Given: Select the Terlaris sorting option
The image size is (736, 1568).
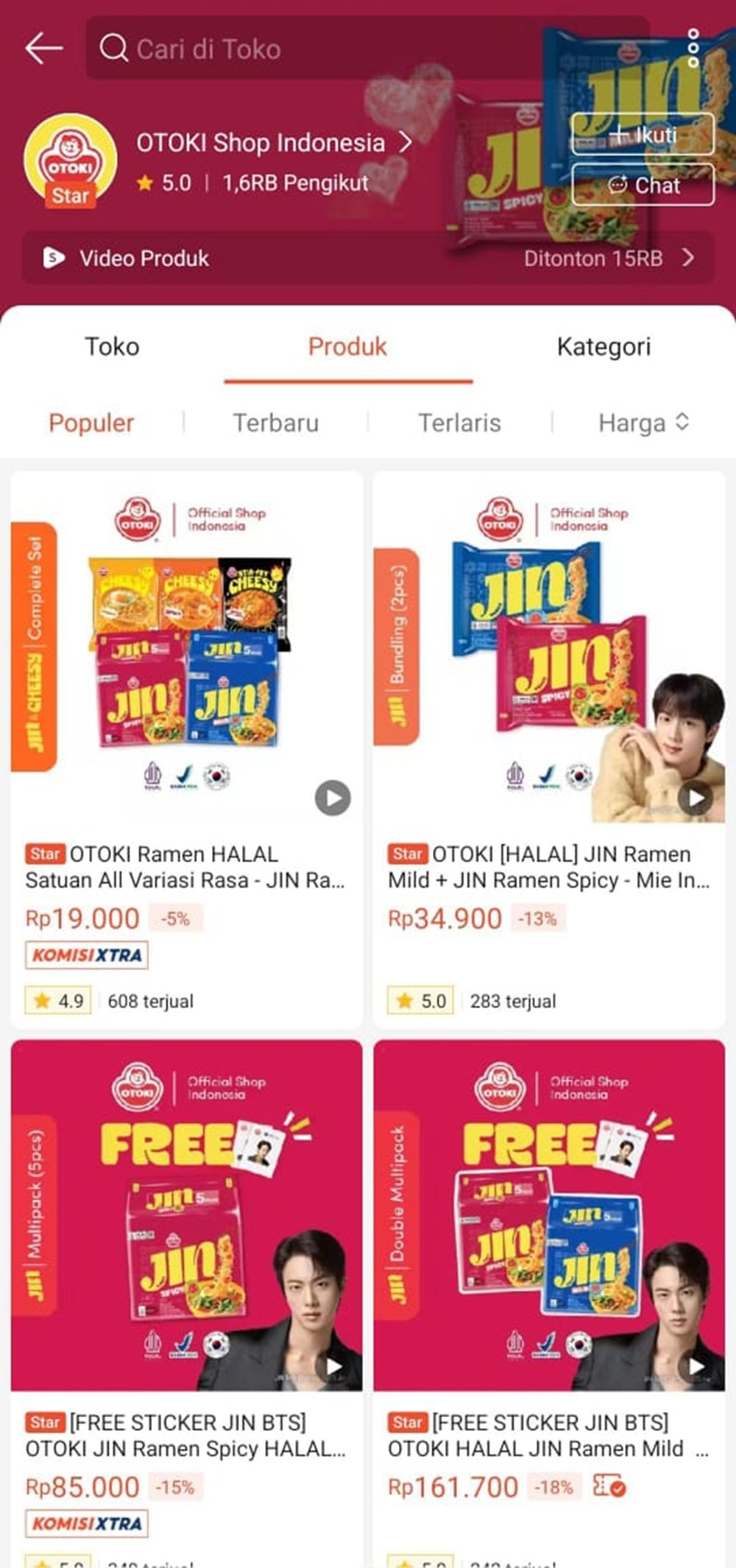Looking at the screenshot, I should point(460,423).
